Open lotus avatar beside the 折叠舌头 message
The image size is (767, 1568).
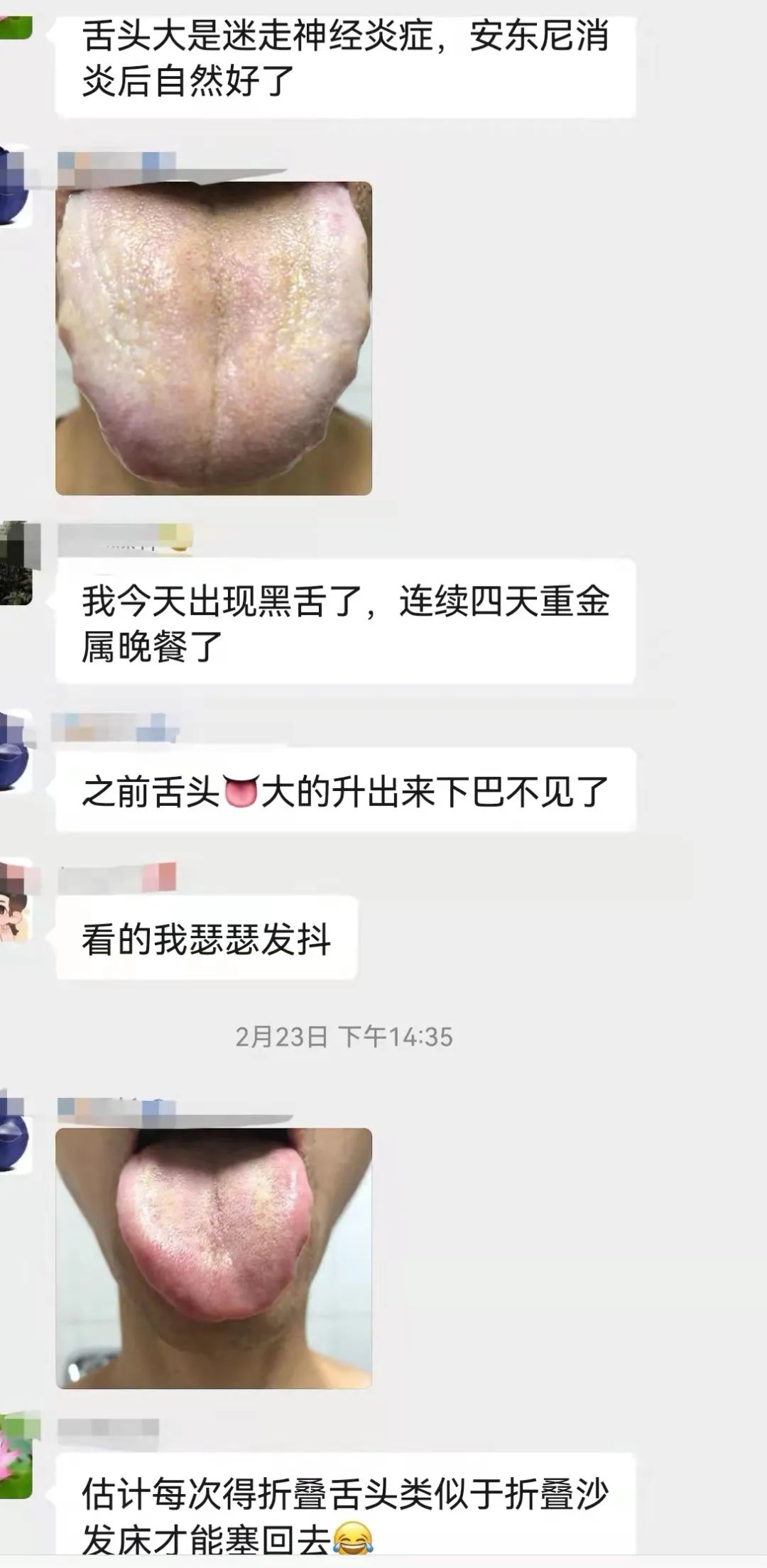14,1454
